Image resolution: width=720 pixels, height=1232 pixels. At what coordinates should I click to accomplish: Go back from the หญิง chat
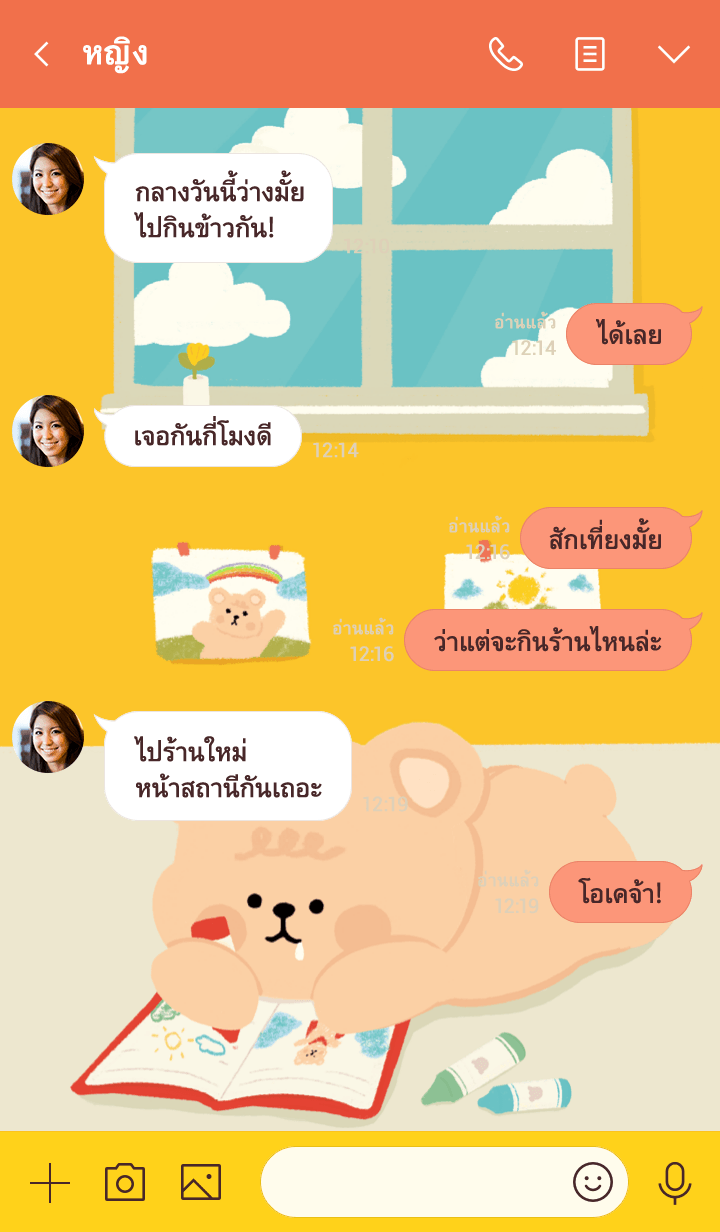click(41, 54)
